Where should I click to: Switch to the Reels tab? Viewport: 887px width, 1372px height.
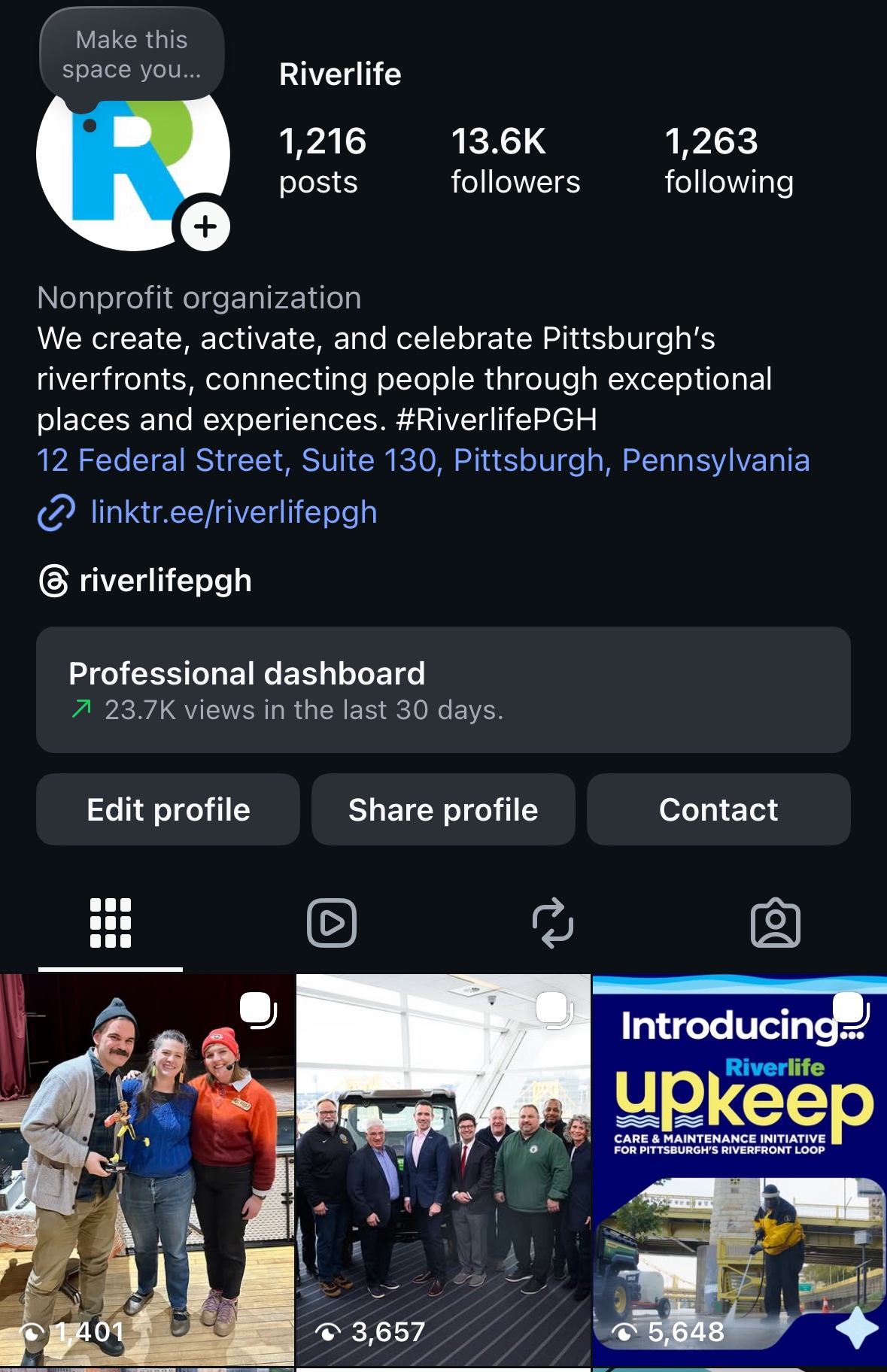(332, 923)
